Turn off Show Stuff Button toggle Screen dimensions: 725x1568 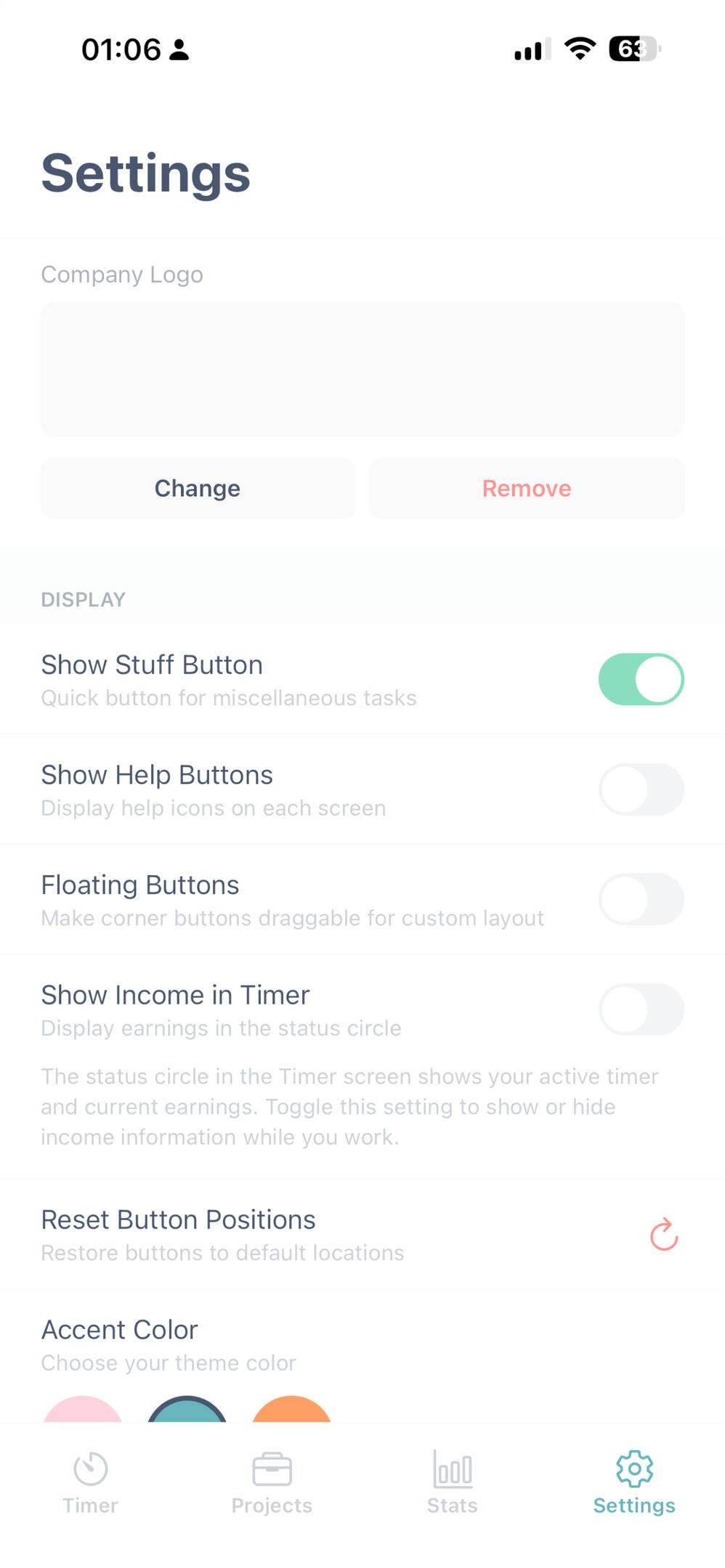[x=641, y=679]
